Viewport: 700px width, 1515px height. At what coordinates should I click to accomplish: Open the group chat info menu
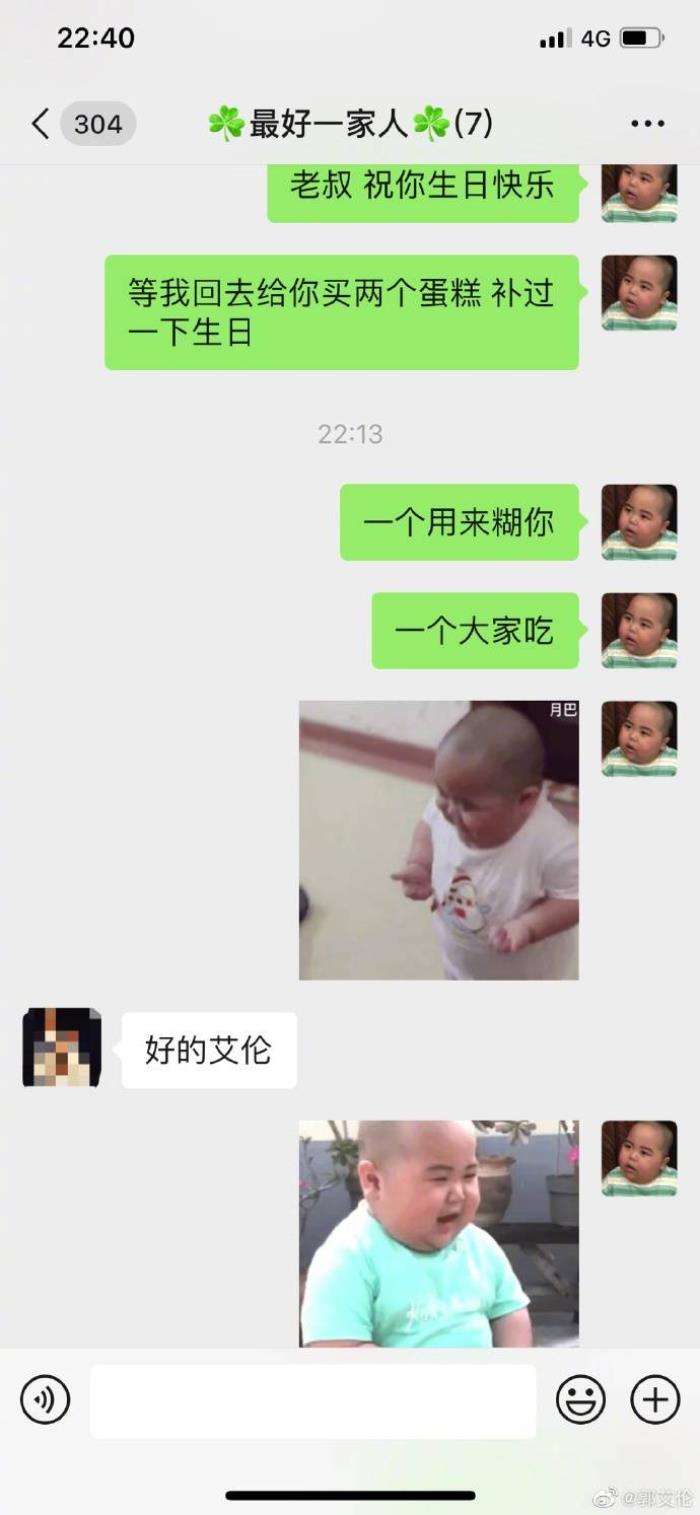647,124
